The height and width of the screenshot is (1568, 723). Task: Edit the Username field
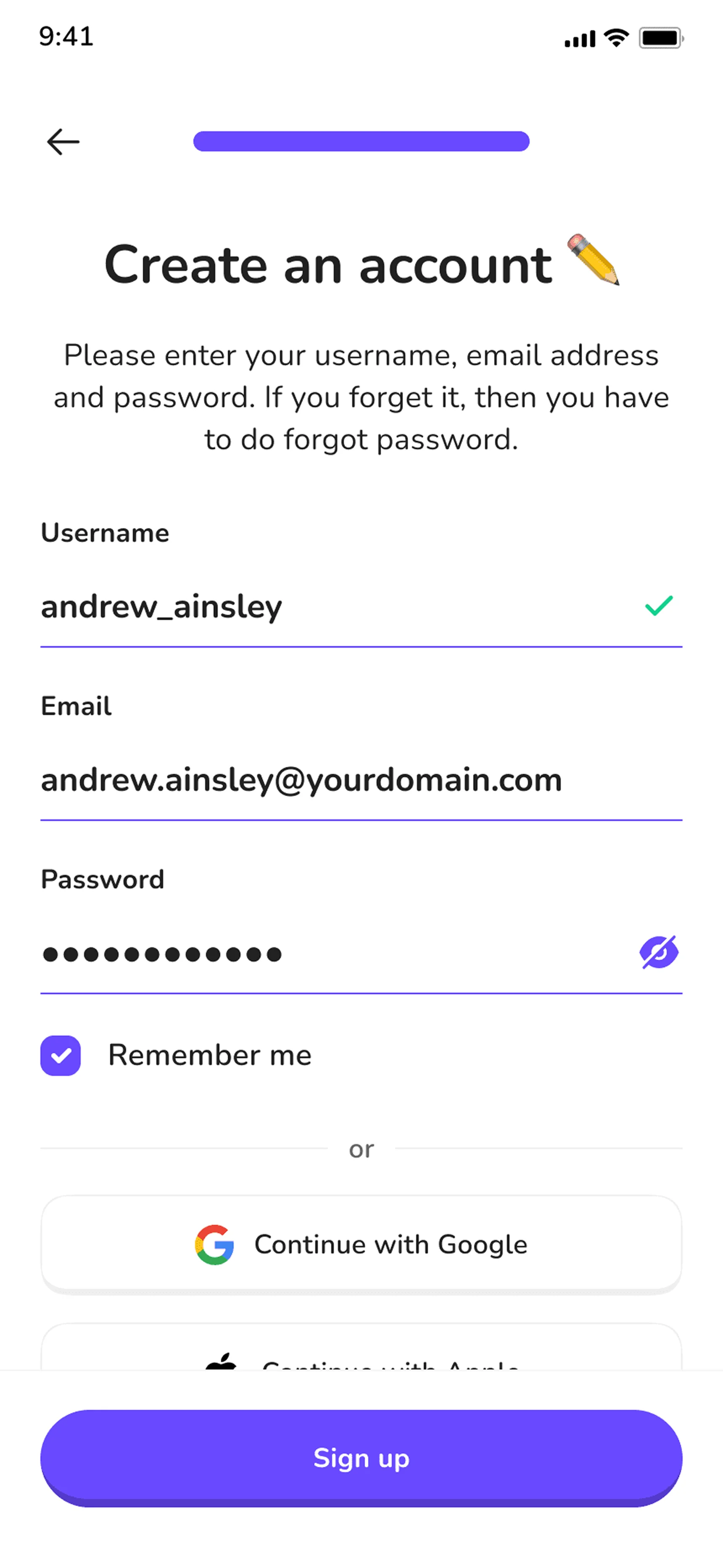click(x=329, y=607)
